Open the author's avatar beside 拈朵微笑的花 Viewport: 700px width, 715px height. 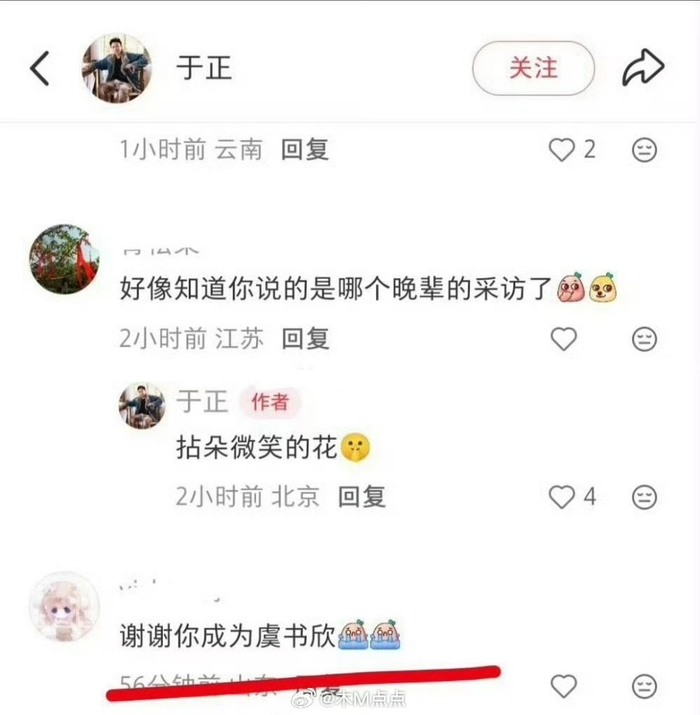(x=143, y=407)
